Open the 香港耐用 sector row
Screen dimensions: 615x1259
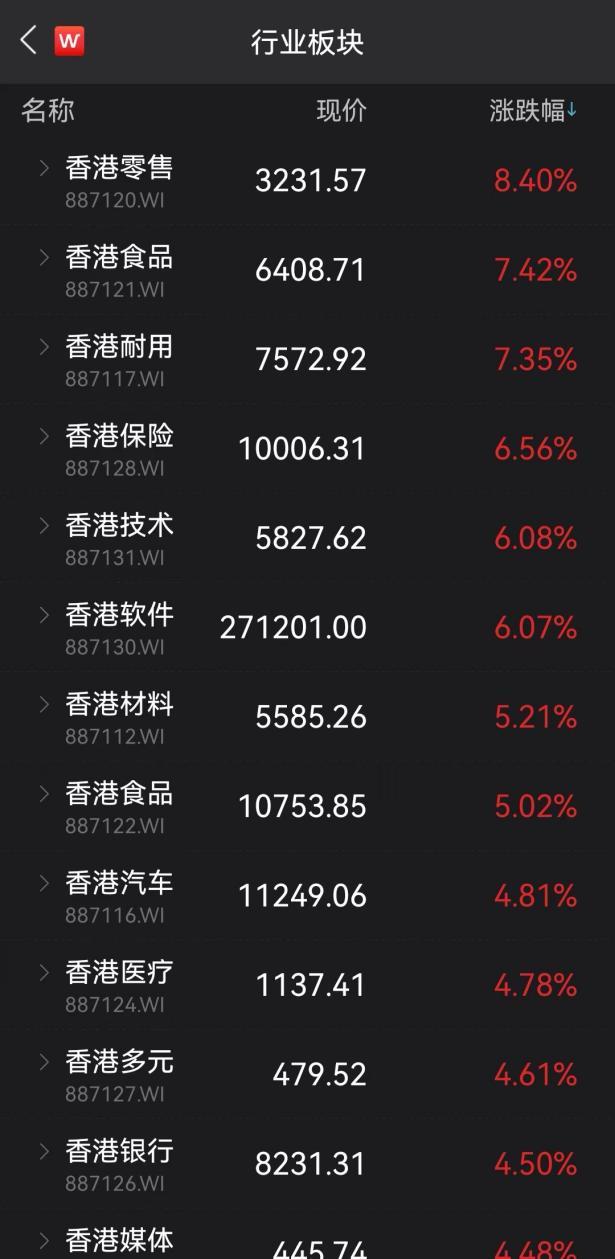pyautogui.click(x=307, y=360)
